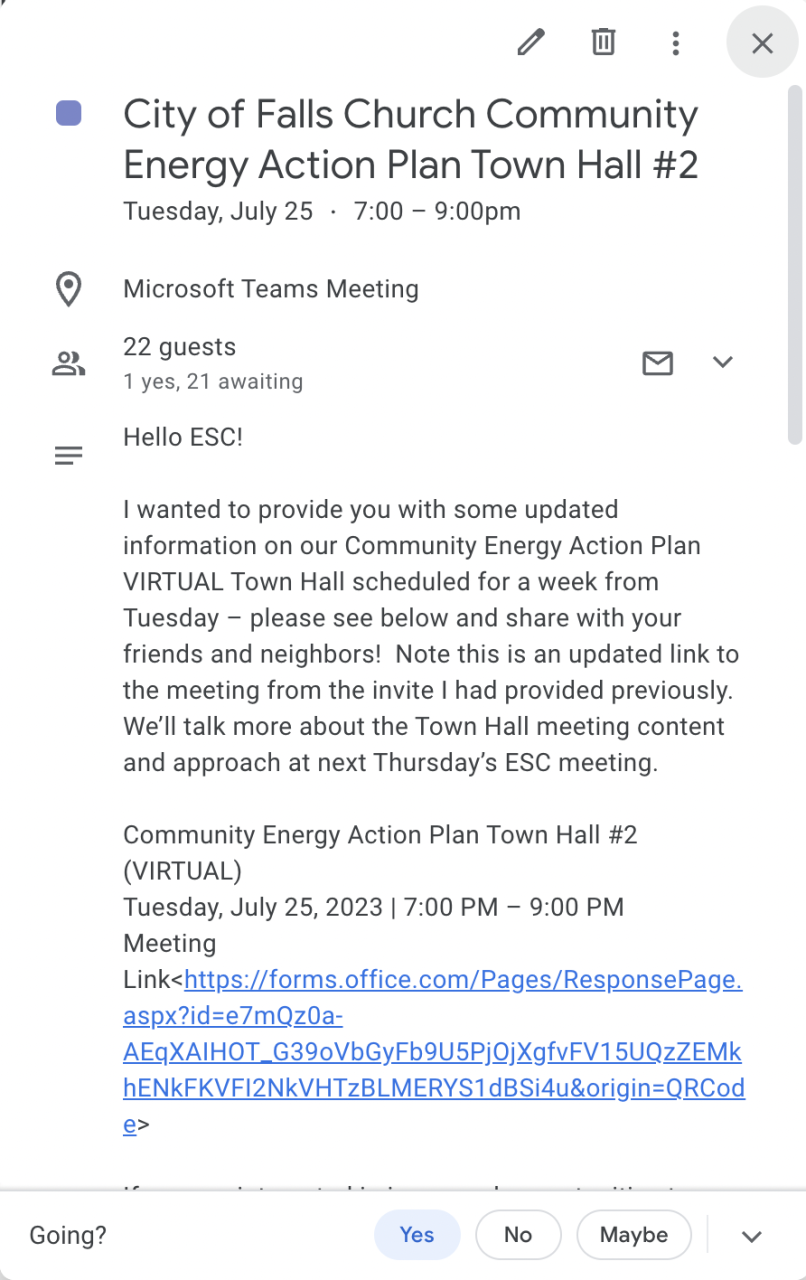Viewport: 806px width, 1280px height.
Task: Open the three-dot options menu
Action: coord(676,43)
